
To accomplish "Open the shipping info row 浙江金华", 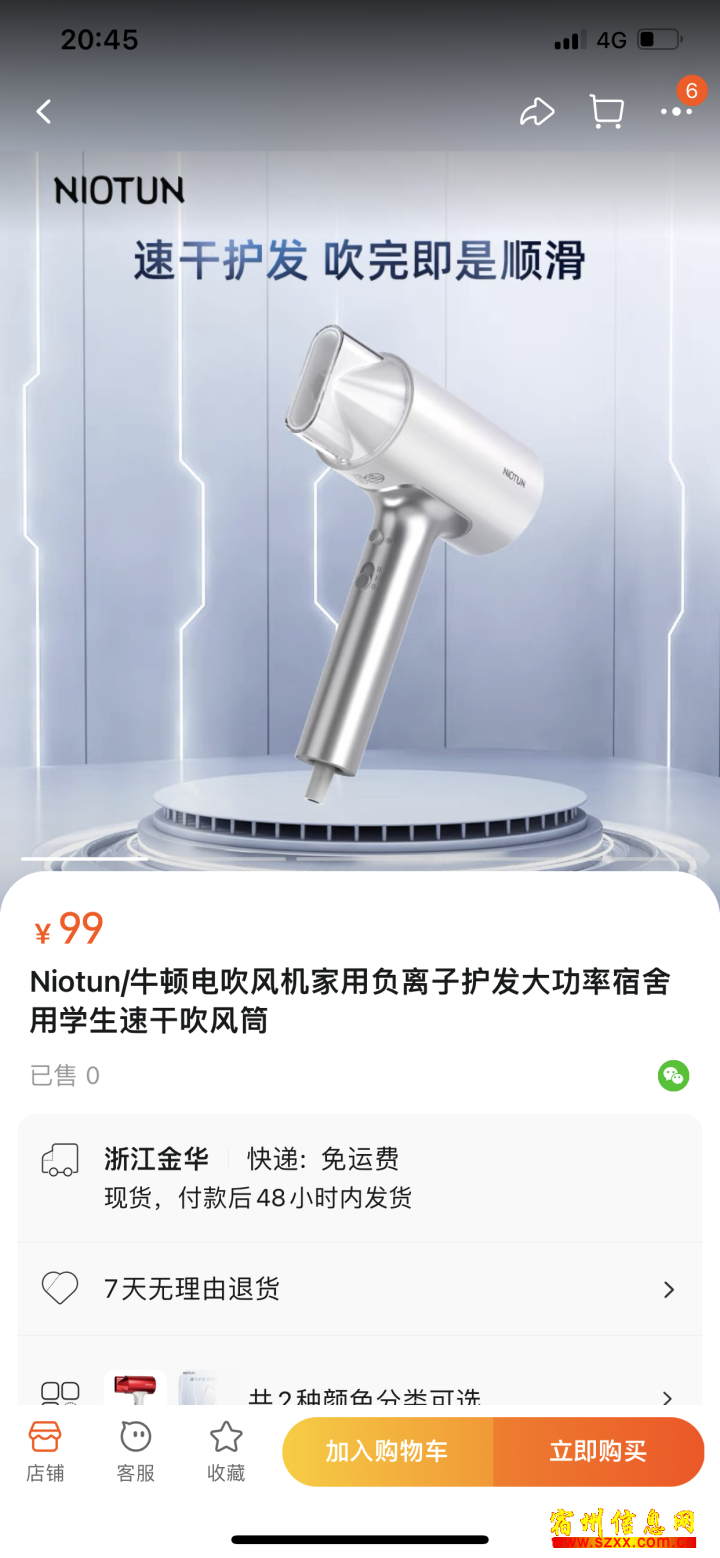I will (360, 1178).
